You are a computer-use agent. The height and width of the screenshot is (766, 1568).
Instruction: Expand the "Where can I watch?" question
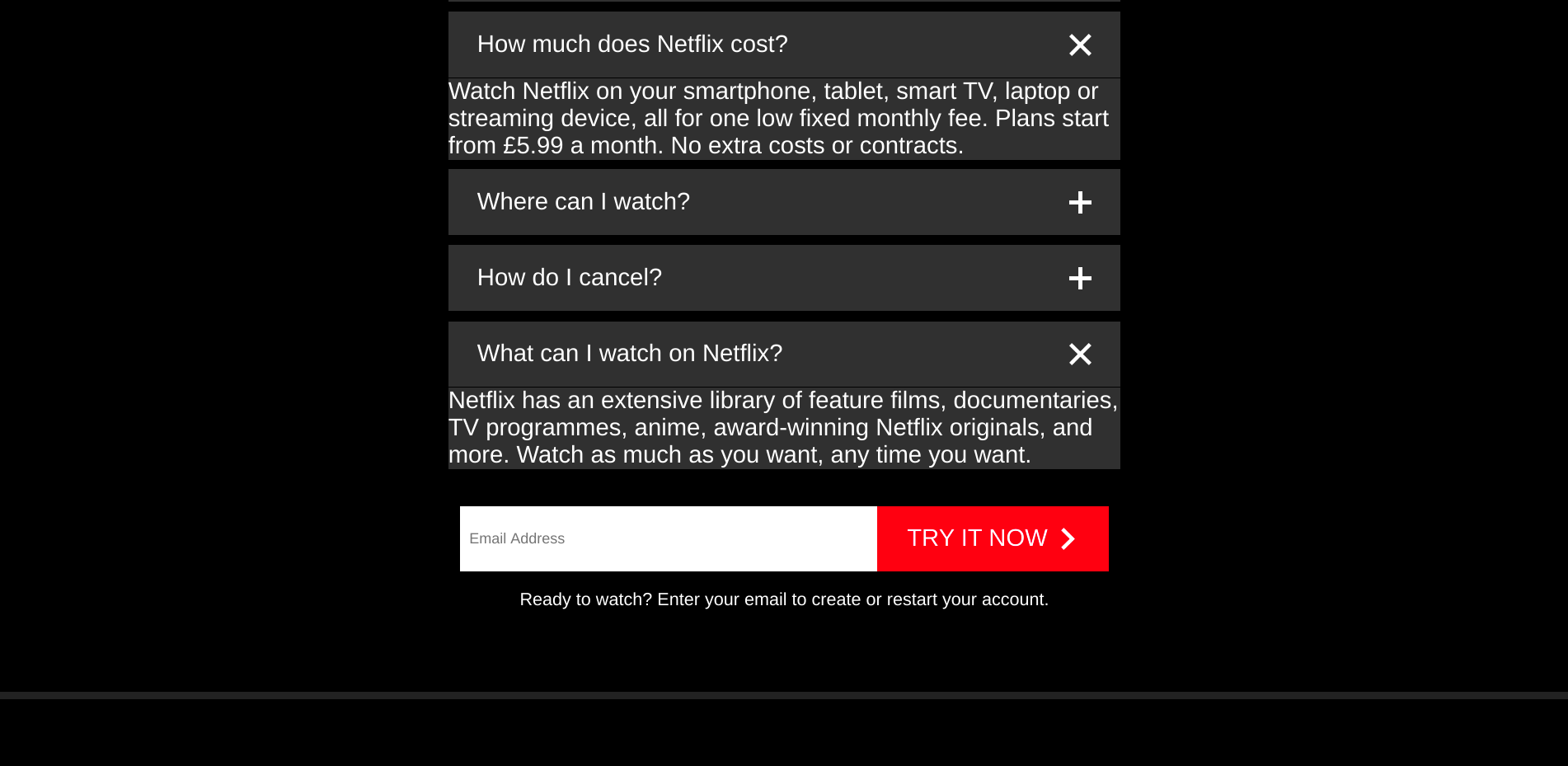pyautogui.click(x=1079, y=203)
